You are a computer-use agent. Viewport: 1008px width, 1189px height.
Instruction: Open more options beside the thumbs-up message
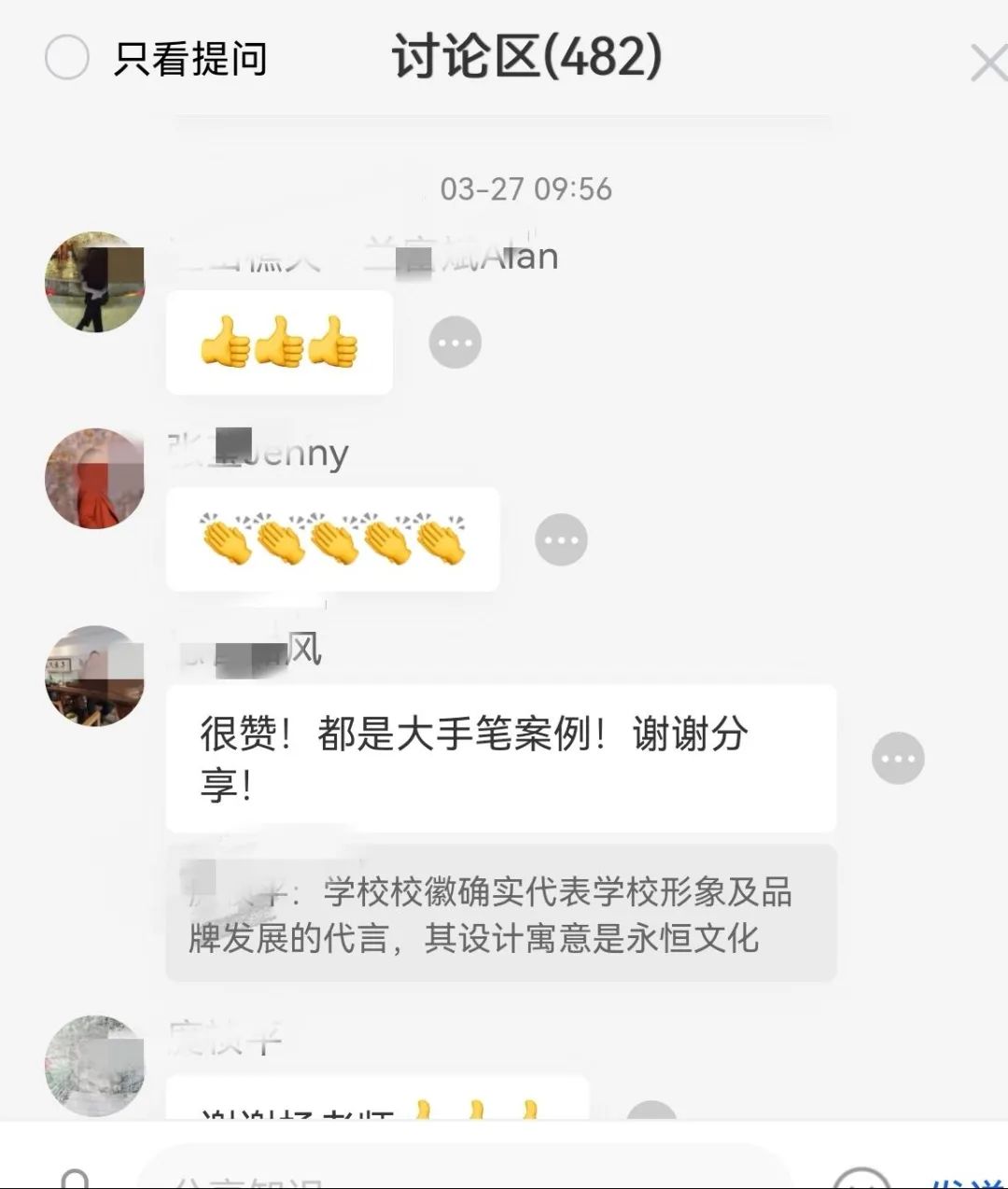click(455, 342)
